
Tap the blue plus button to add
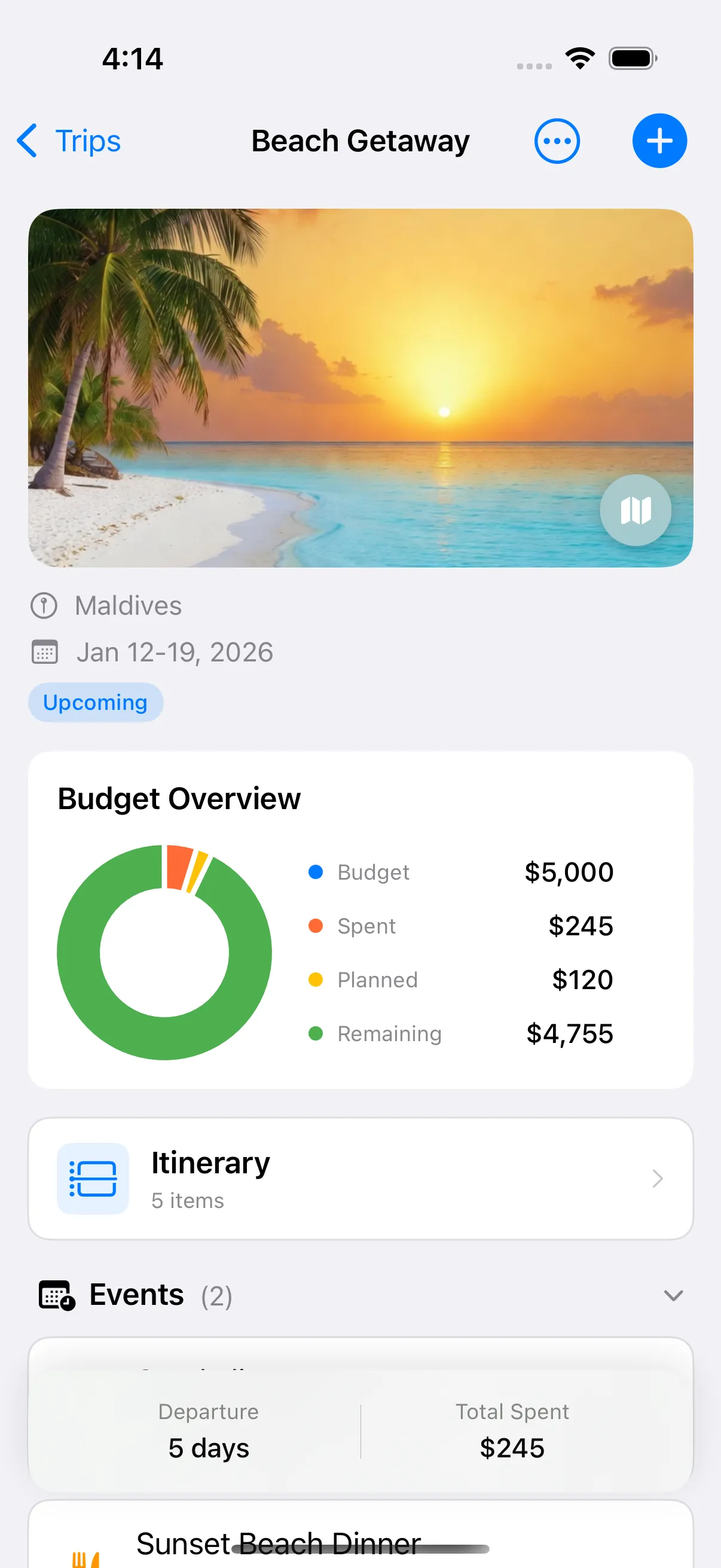(x=660, y=141)
